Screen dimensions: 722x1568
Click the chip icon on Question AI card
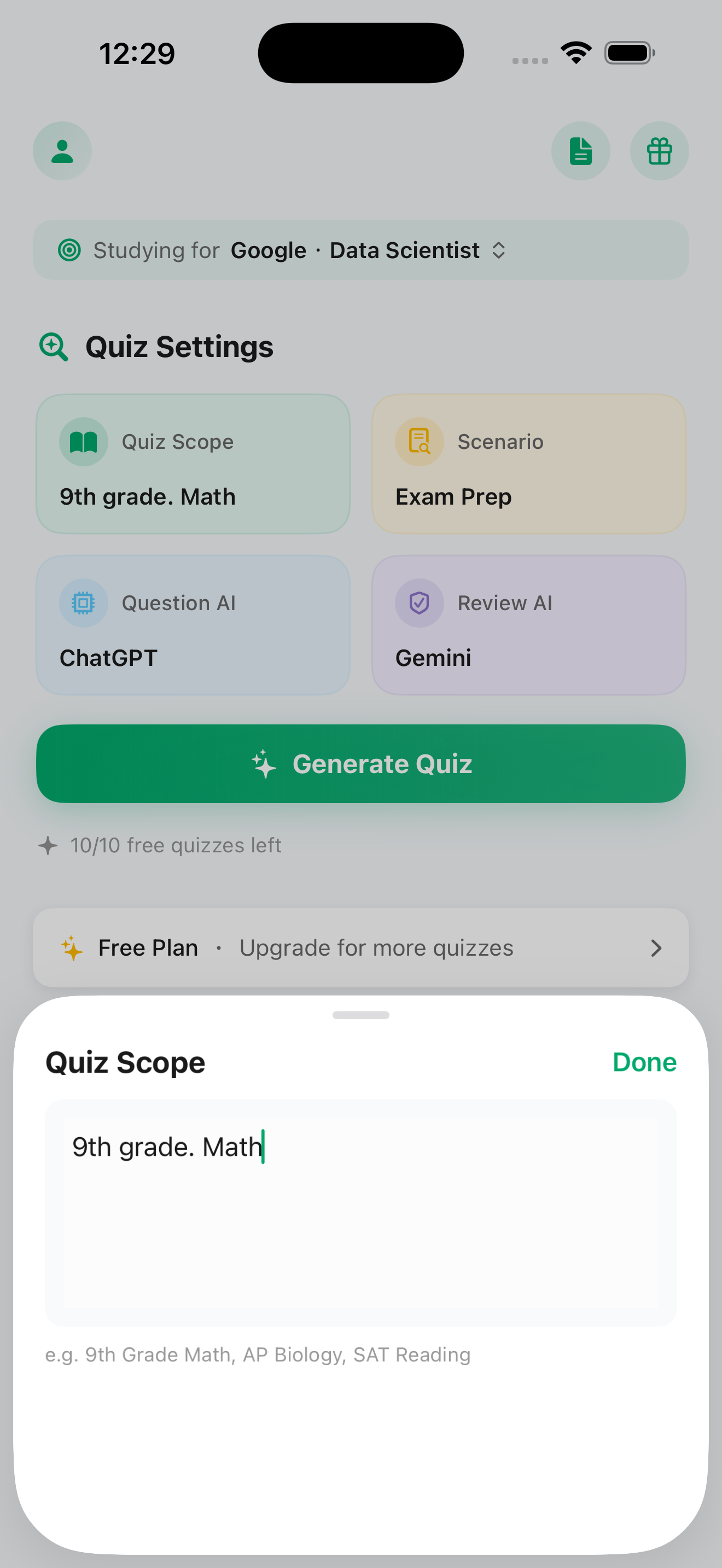[x=83, y=602]
